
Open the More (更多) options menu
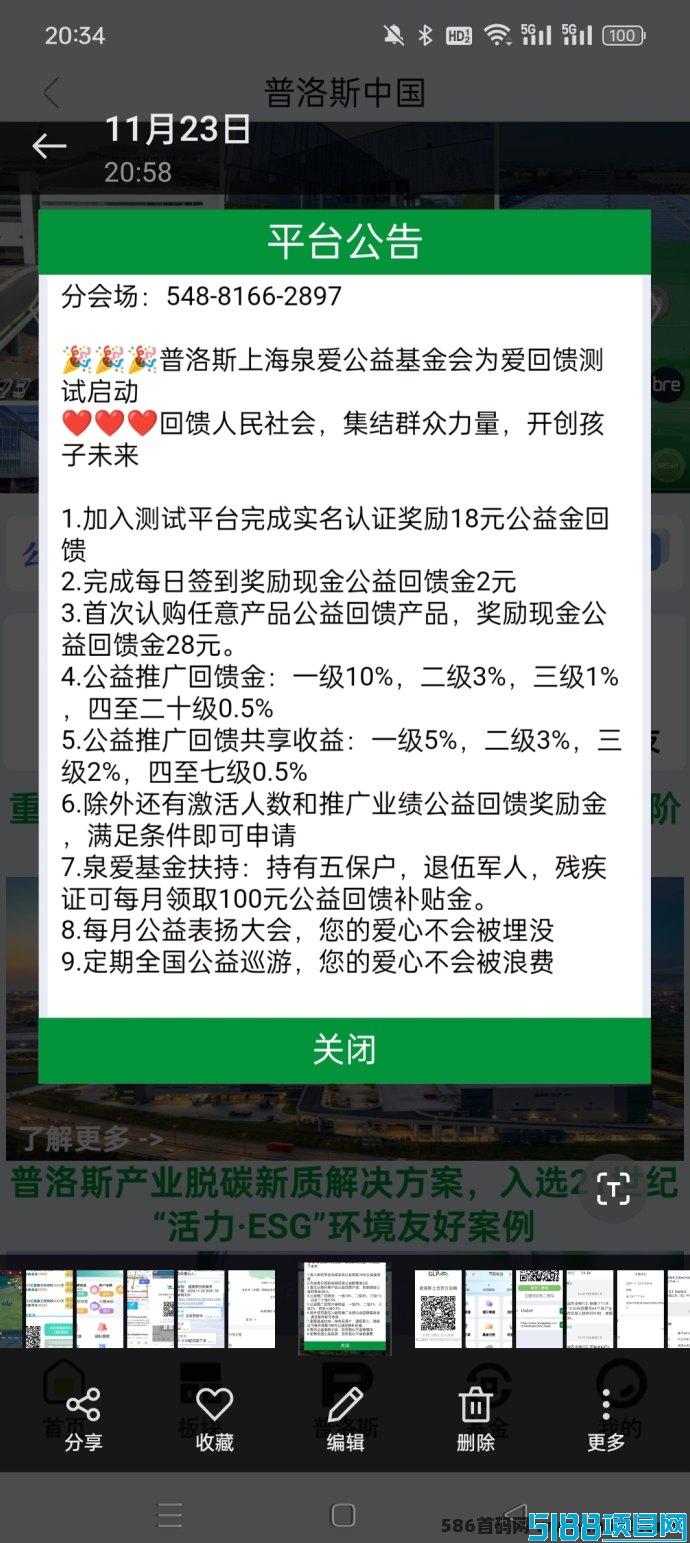606,1420
